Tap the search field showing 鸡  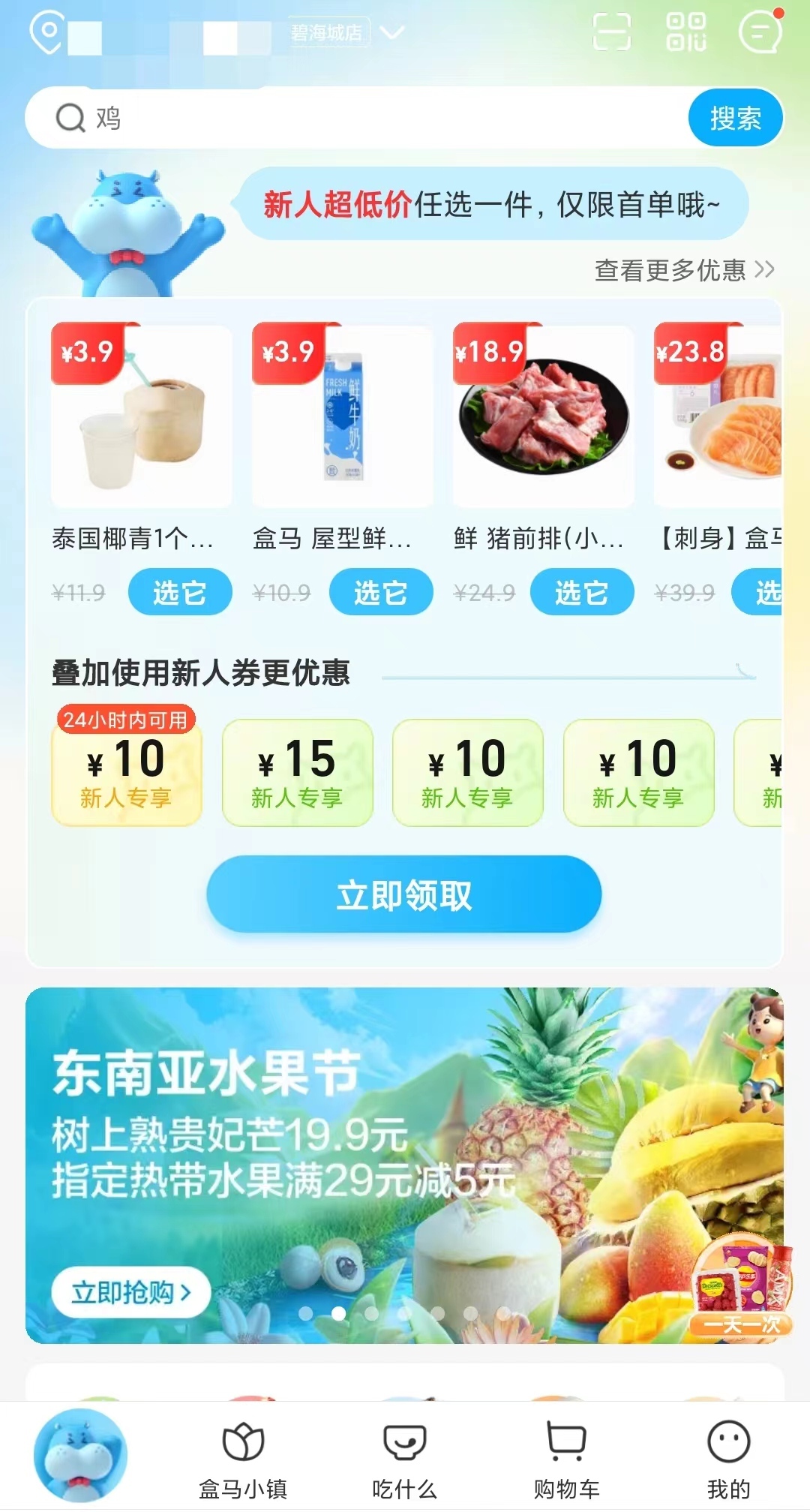pyautogui.click(x=357, y=119)
